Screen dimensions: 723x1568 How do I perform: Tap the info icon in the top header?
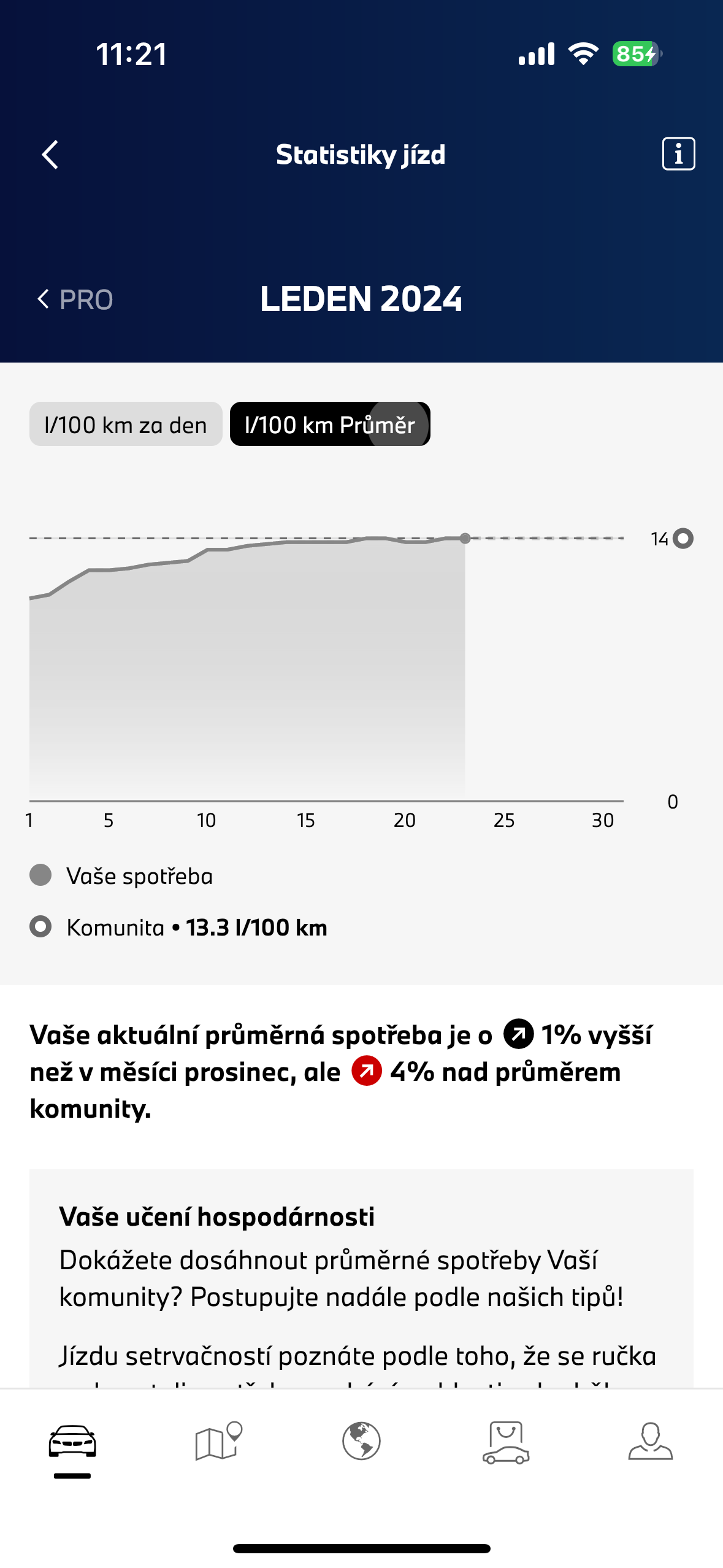pyautogui.click(x=678, y=154)
